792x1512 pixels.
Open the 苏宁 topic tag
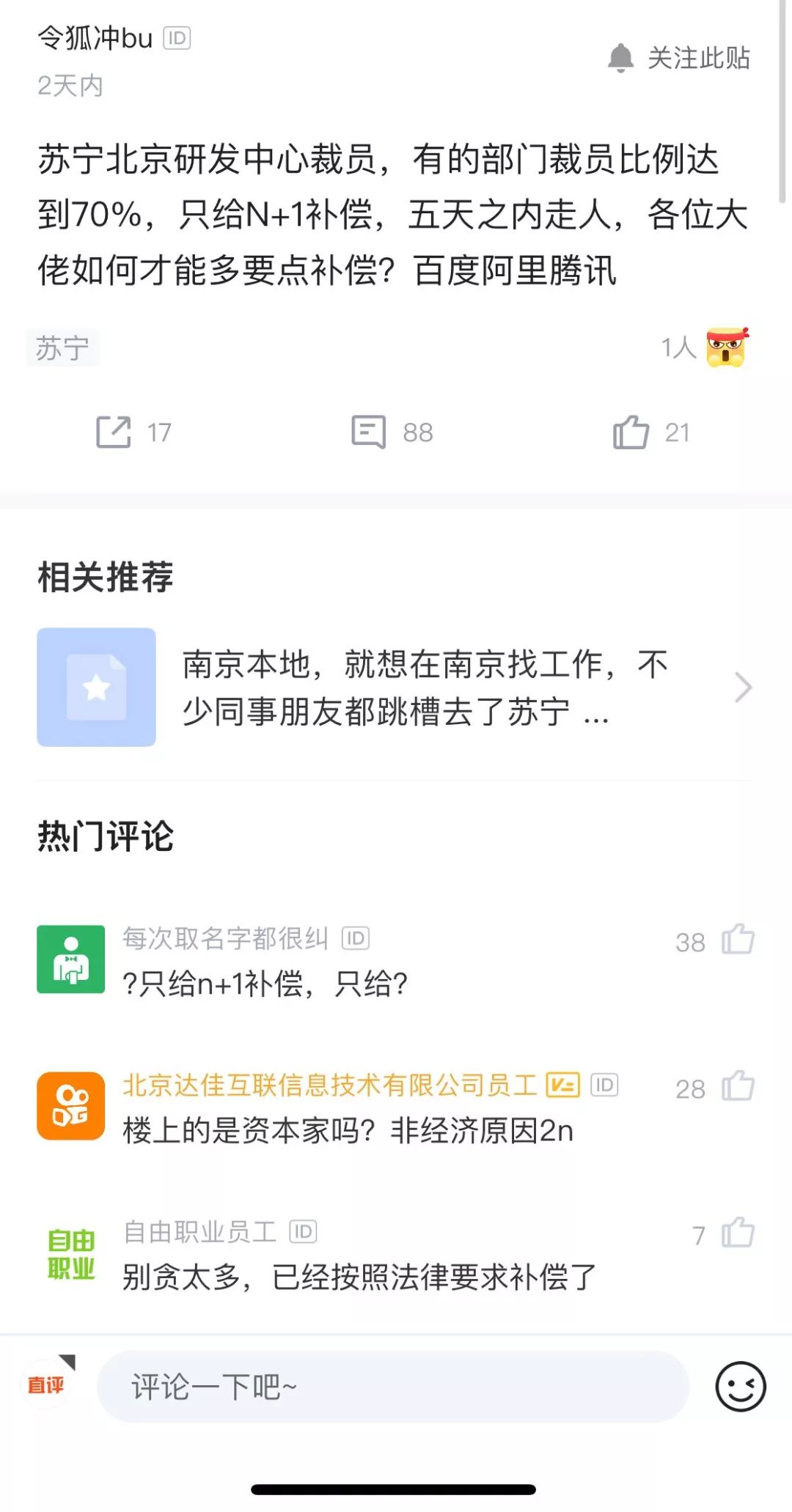point(62,347)
